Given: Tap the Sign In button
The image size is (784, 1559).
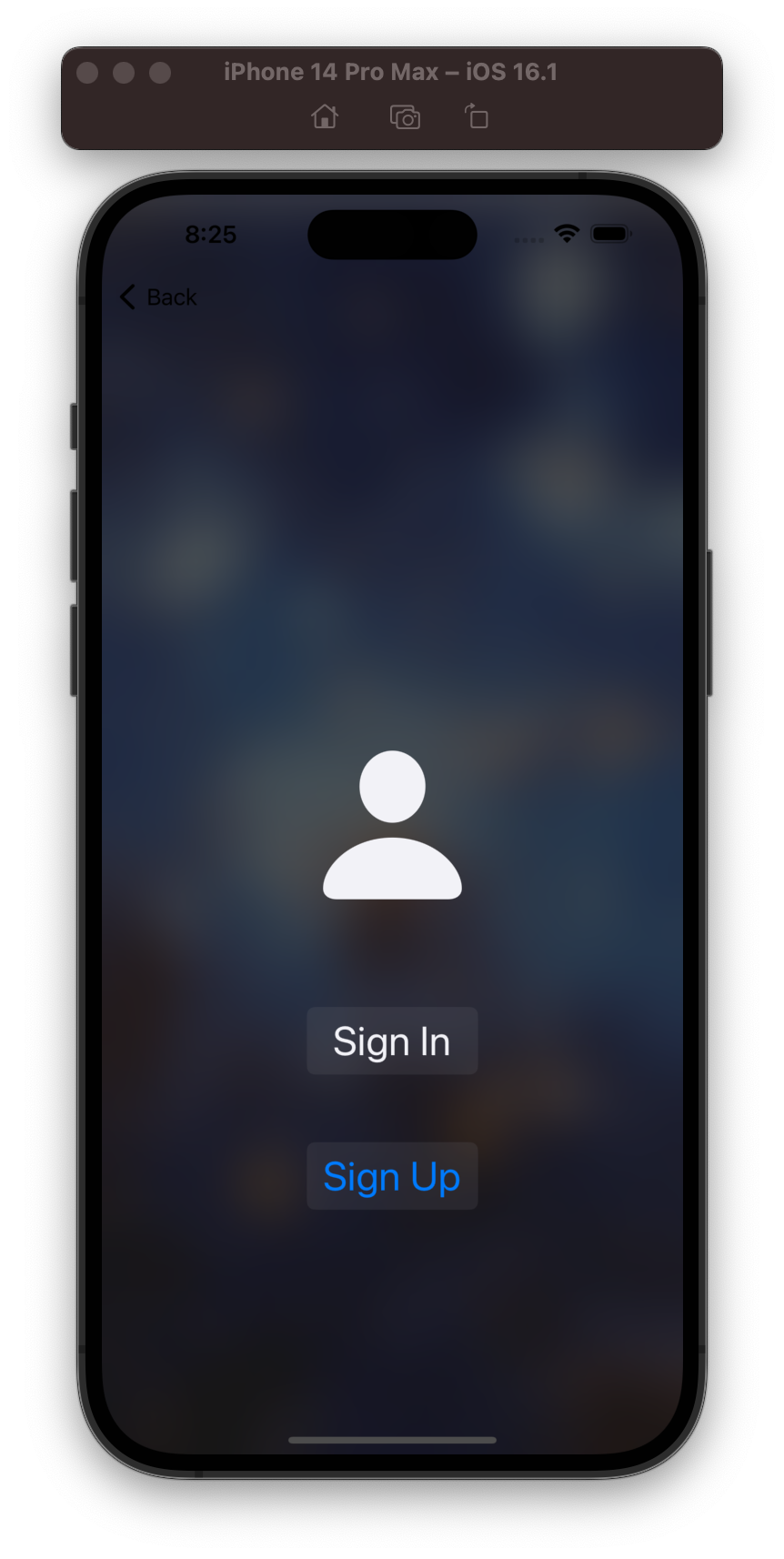Looking at the screenshot, I should pyautogui.click(x=392, y=1041).
